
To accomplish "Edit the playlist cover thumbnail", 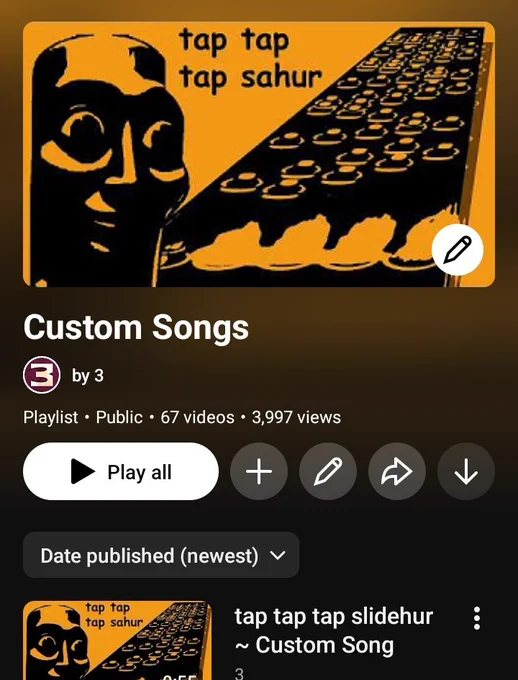I will [457, 249].
